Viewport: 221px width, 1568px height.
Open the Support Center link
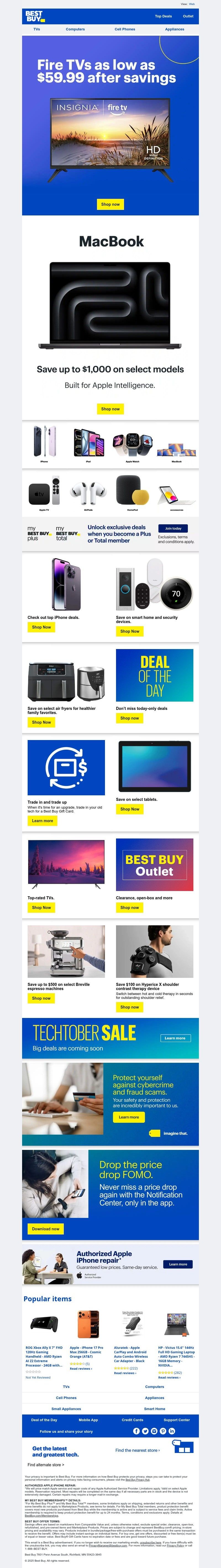tap(177, 1420)
